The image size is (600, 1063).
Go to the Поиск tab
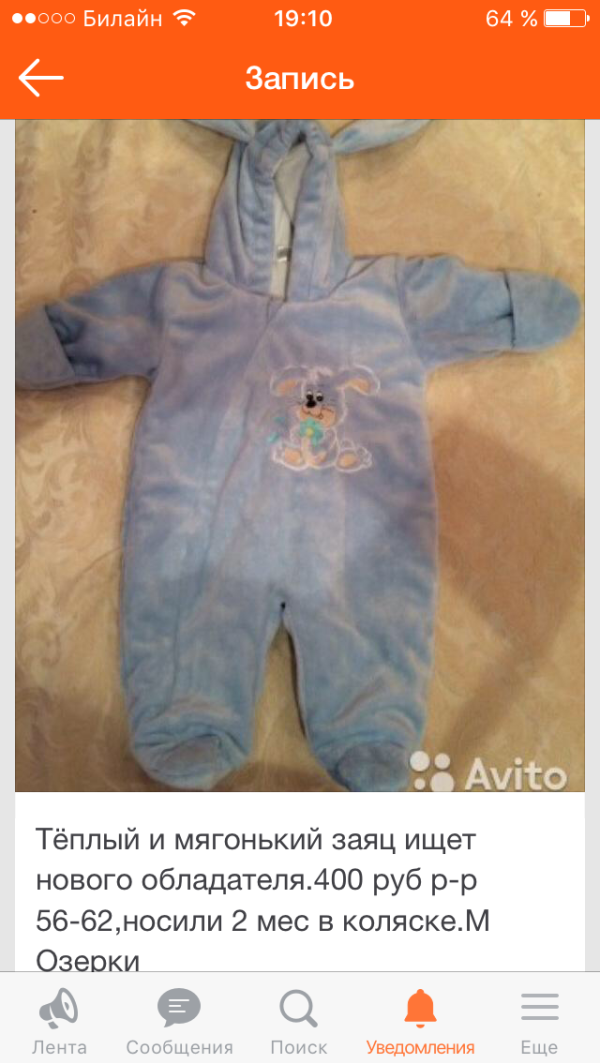pyautogui.click(x=299, y=1022)
